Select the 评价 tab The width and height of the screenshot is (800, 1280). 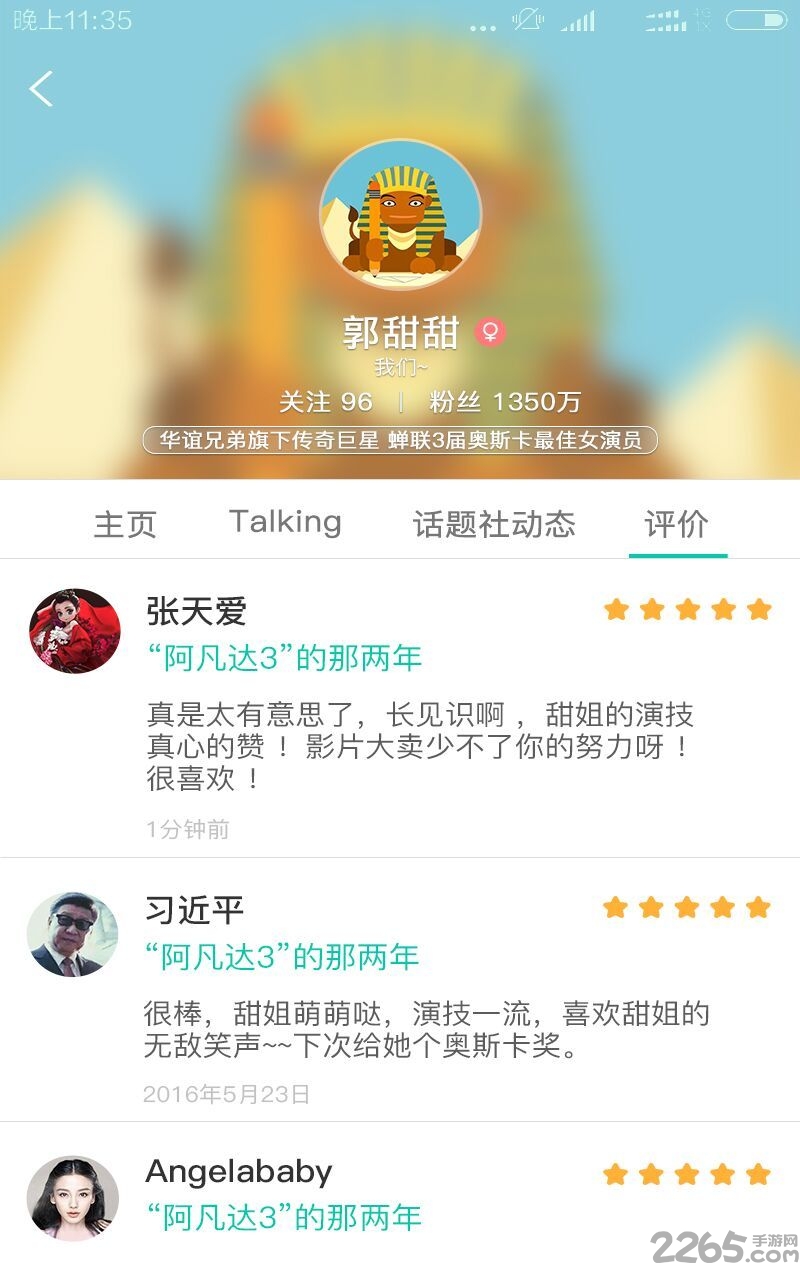(x=677, y=523)
